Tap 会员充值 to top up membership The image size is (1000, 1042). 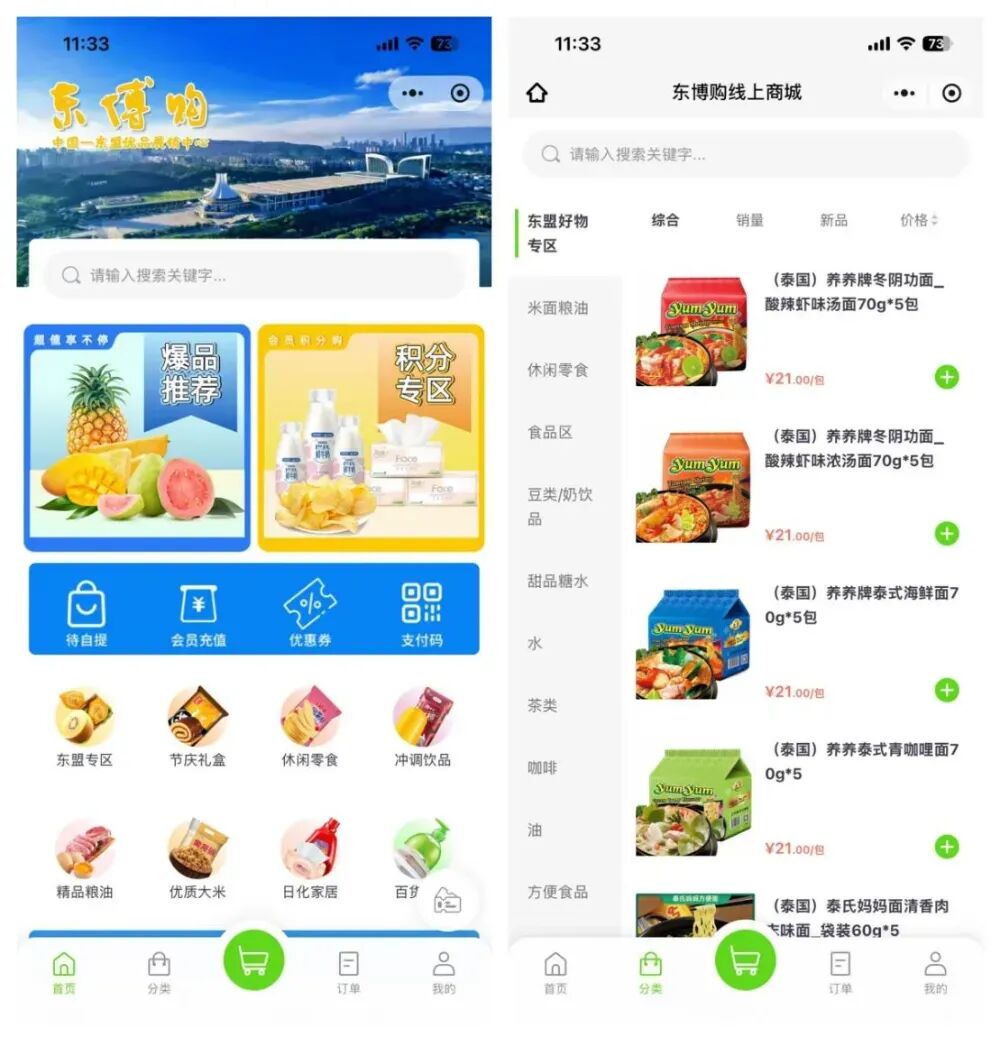tap(198, 612)
